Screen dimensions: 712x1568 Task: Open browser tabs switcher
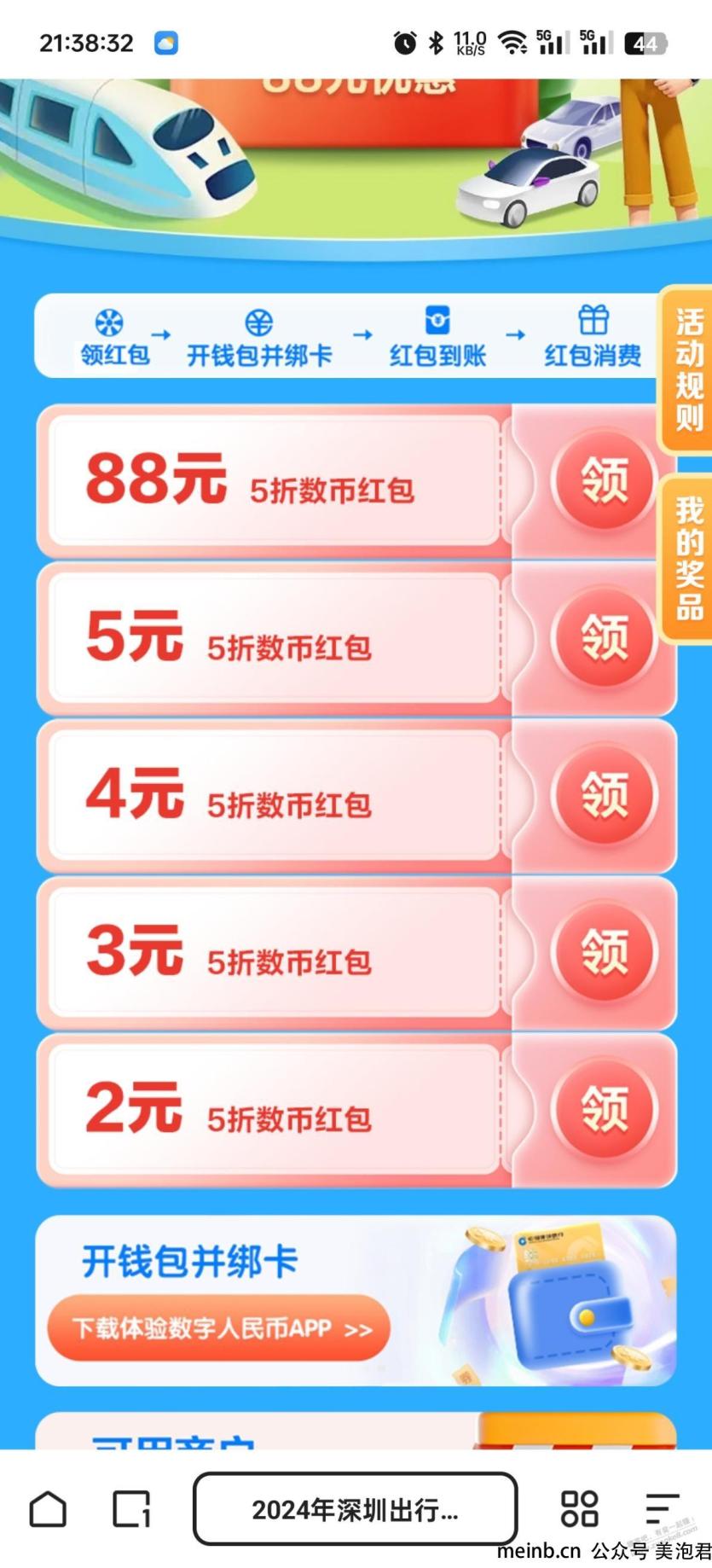point(132,1509)
